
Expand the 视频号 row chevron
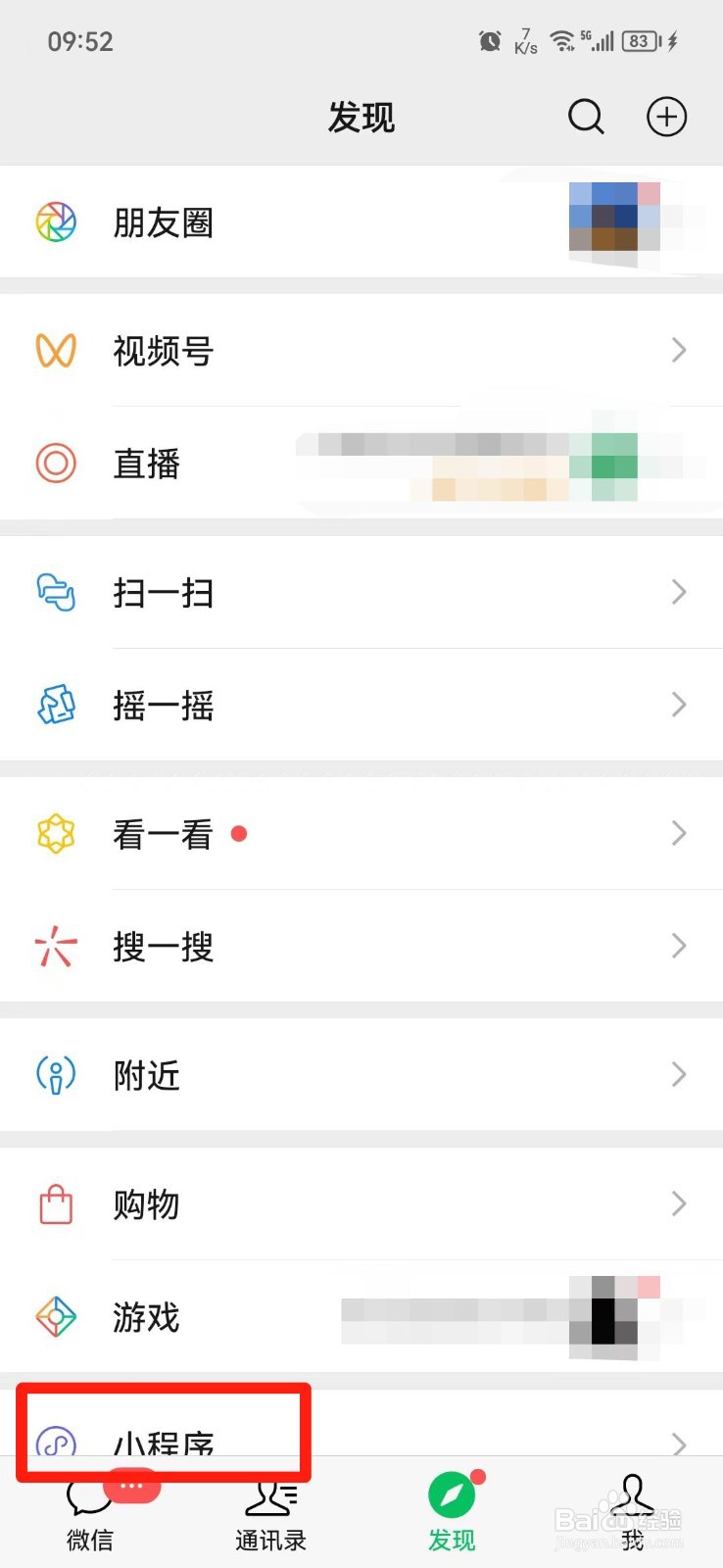pos(679,350)
